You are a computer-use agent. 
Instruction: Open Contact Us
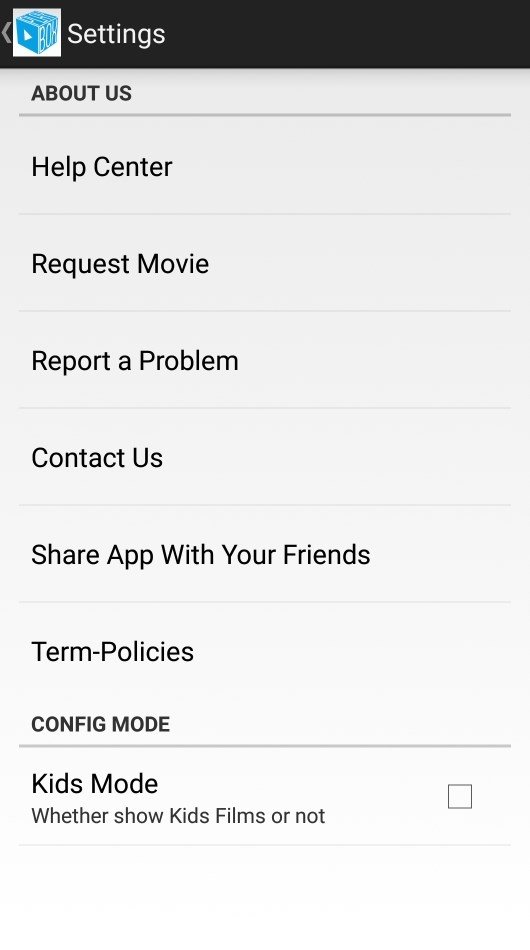point(265,457)
